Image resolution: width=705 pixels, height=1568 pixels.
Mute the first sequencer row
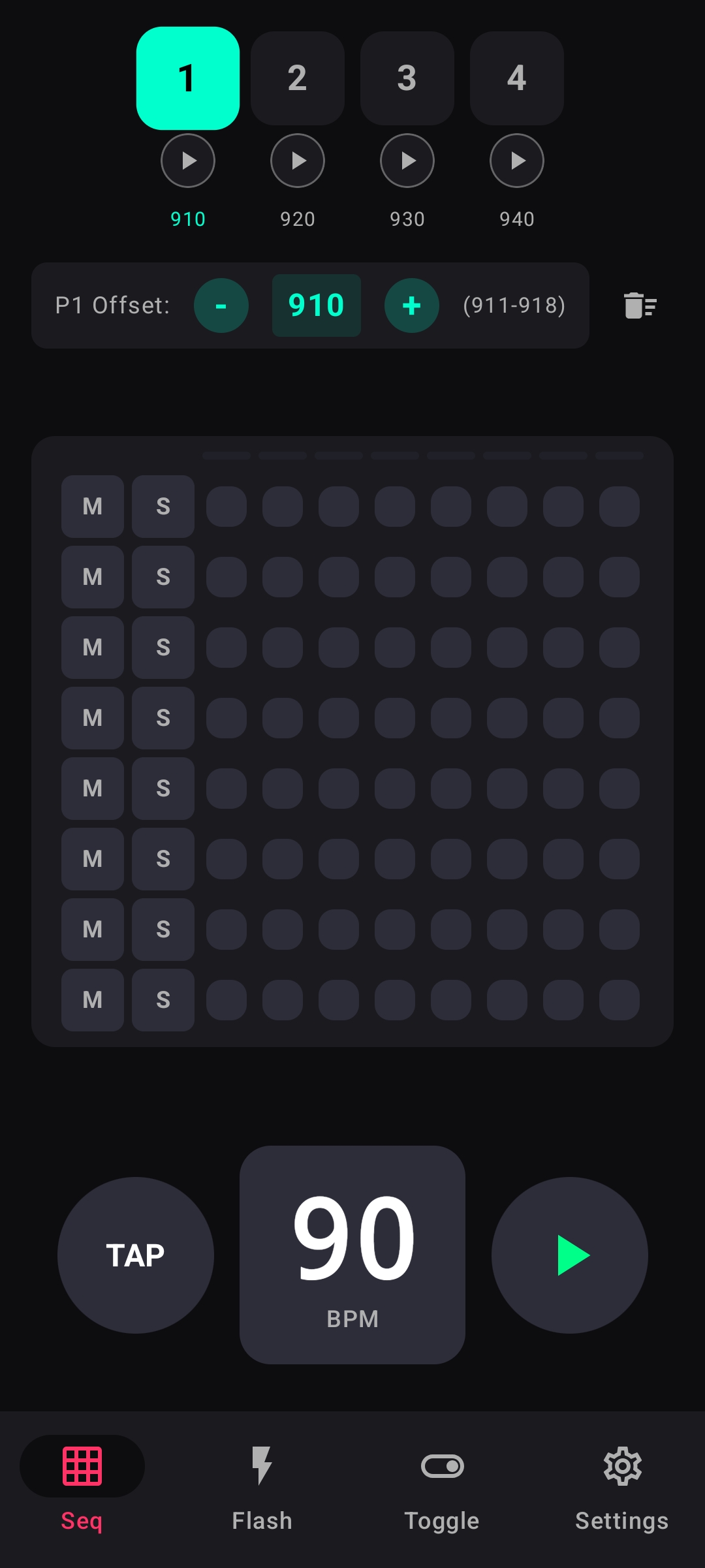[93, 507]
